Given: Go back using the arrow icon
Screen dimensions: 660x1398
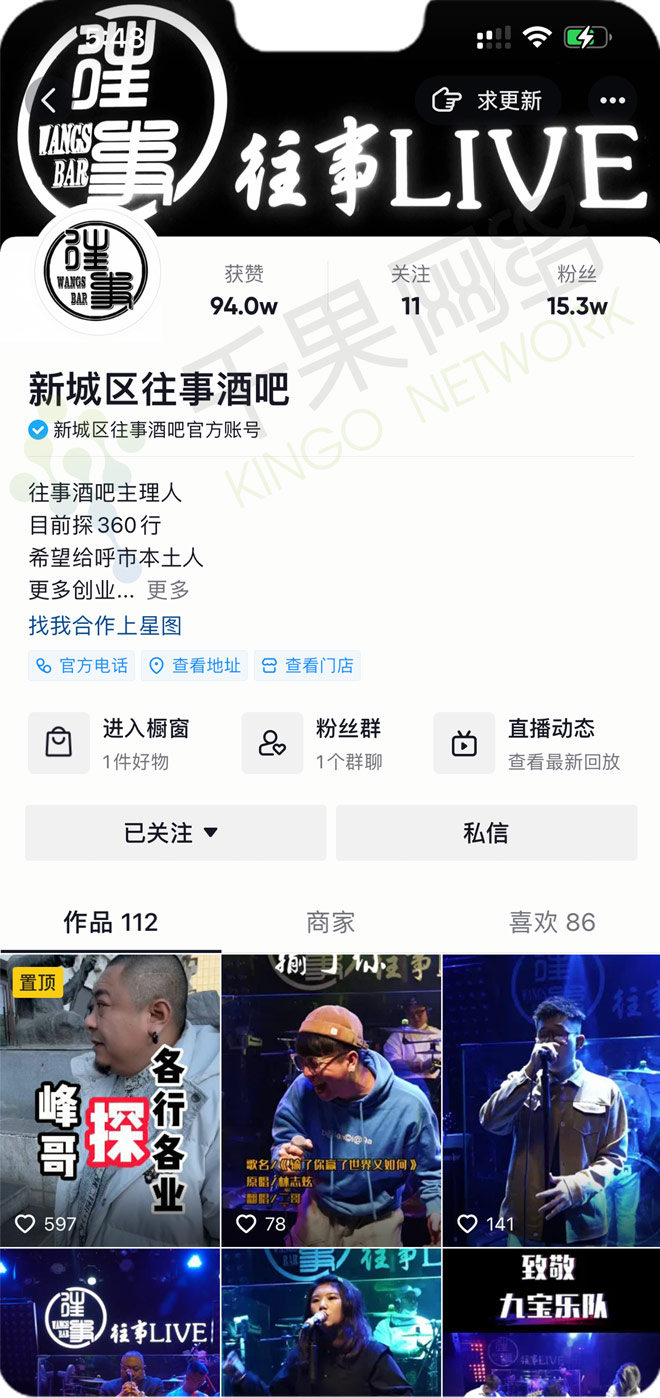Looking at the screenshot, I should (49, 99).
